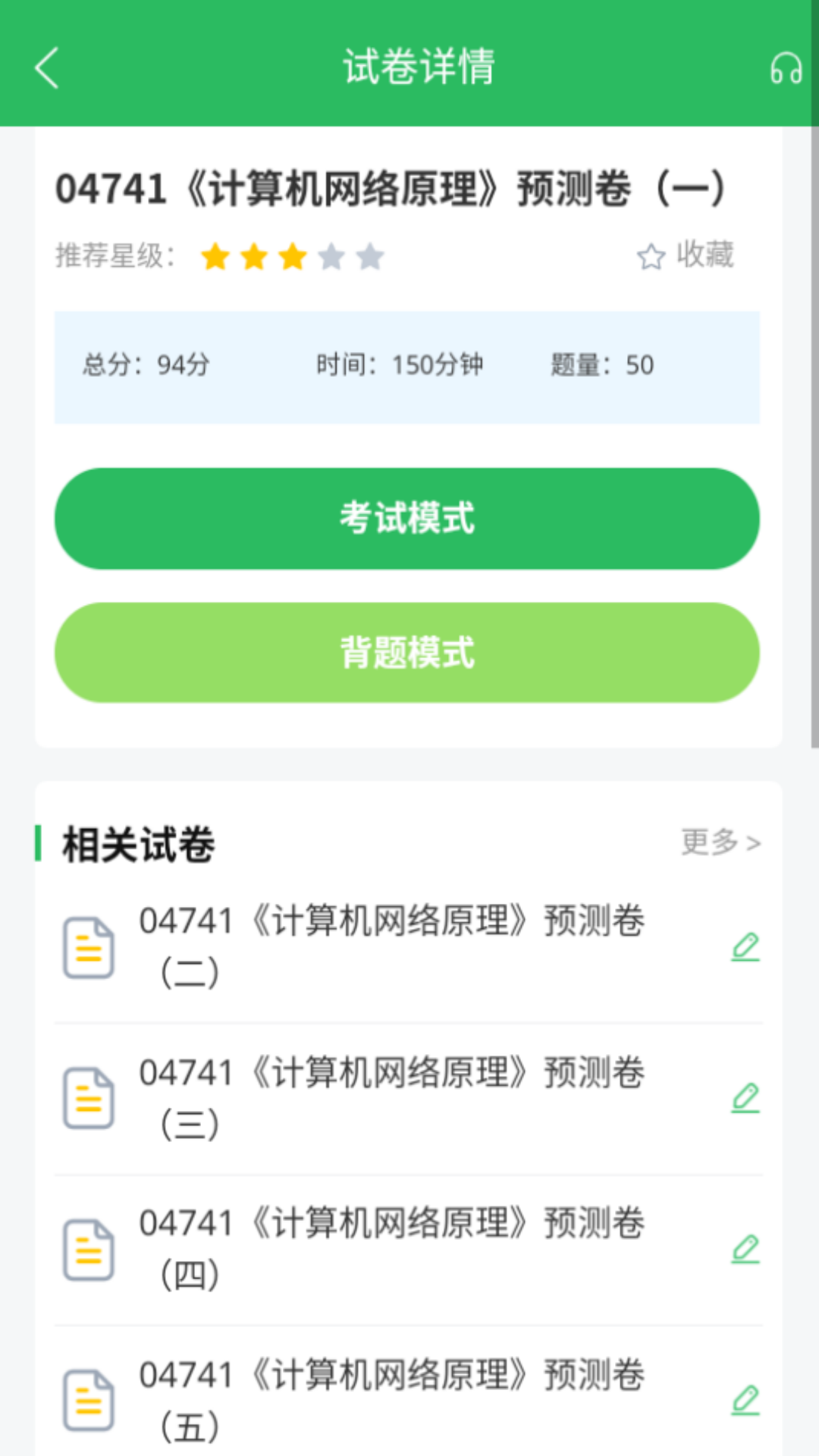819x1456 pixels.
Task: Open the customer service headset icon
Action: click(786, 68)
